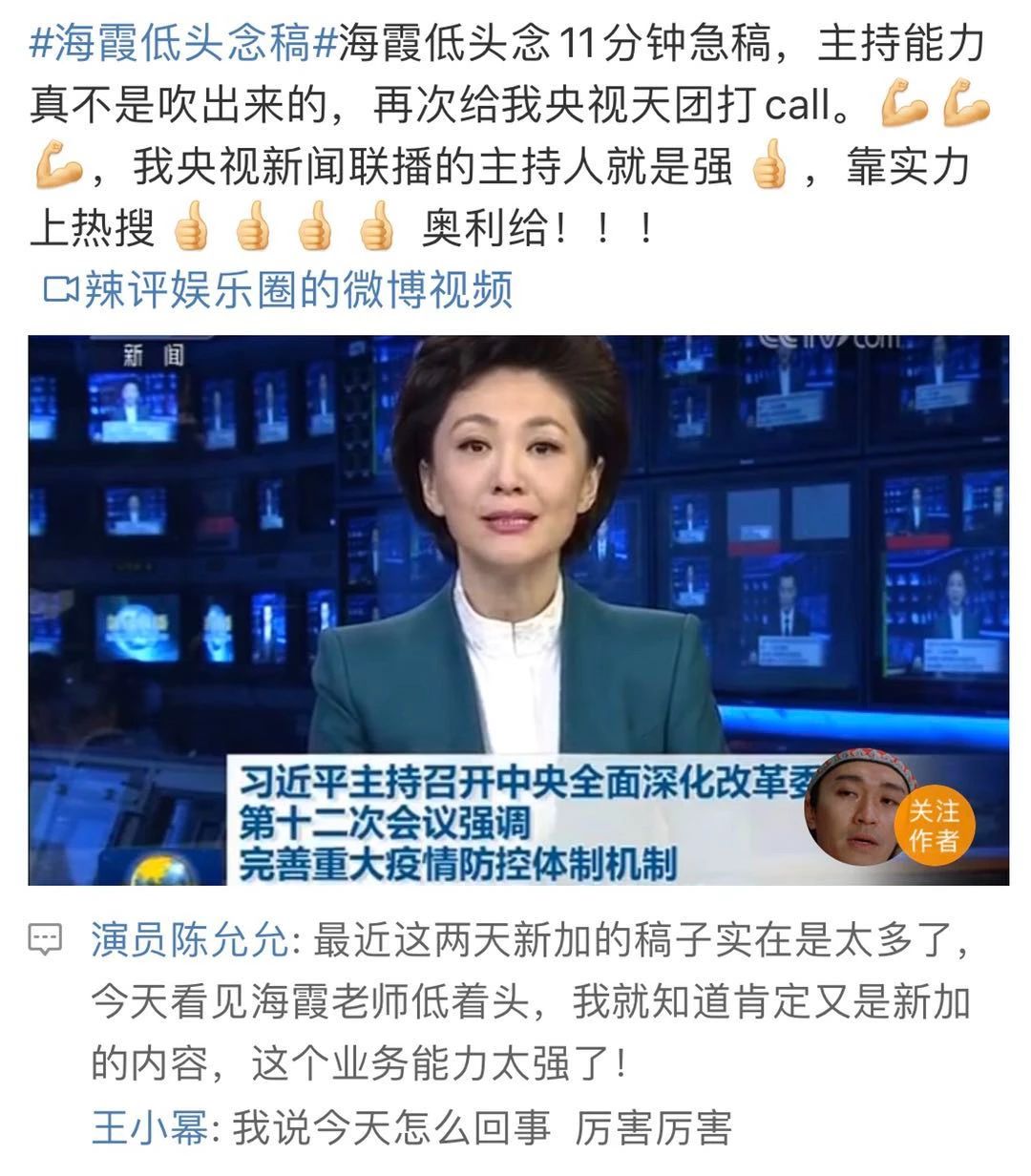Tap 关注作者 to follow the author
This screenshot has height=1176, width=1031.
coord(933,826)
